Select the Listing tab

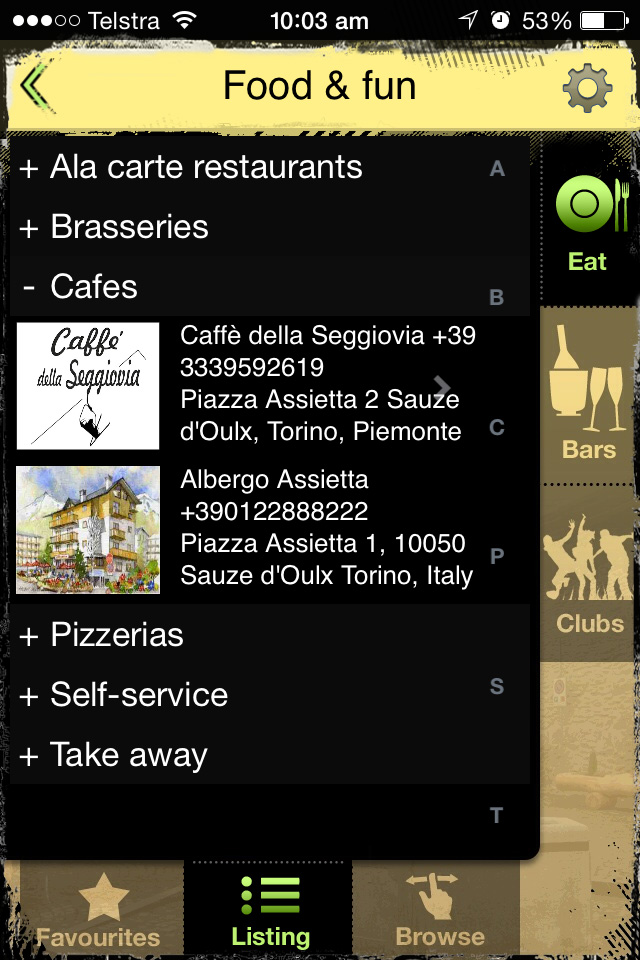pyautogui.click(x=270, y=910)
